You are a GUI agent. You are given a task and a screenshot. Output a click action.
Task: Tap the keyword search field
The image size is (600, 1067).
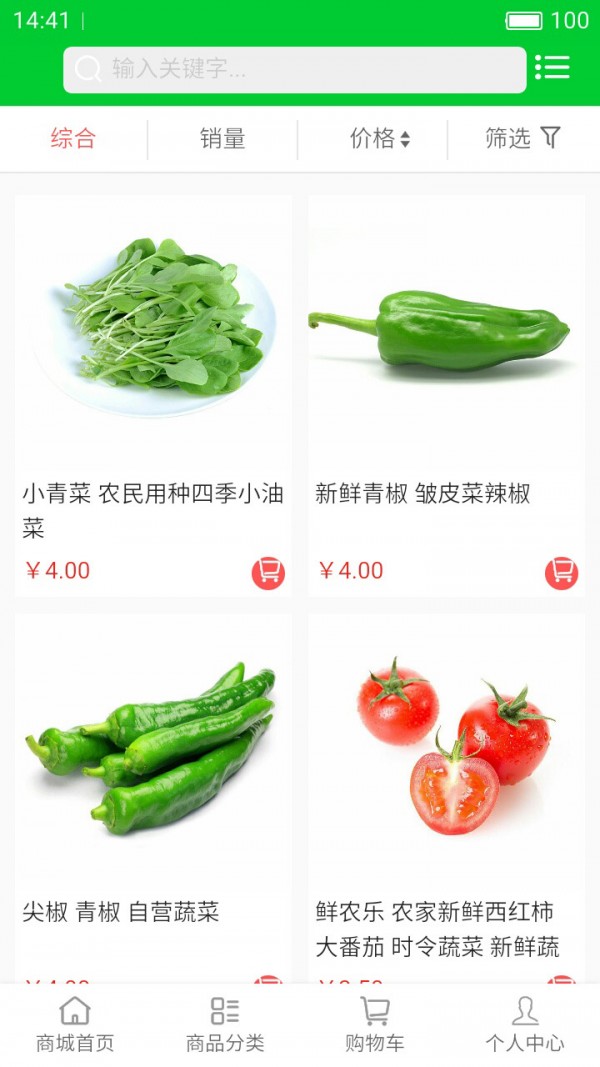pyautogui.click(x=294, y=70)
